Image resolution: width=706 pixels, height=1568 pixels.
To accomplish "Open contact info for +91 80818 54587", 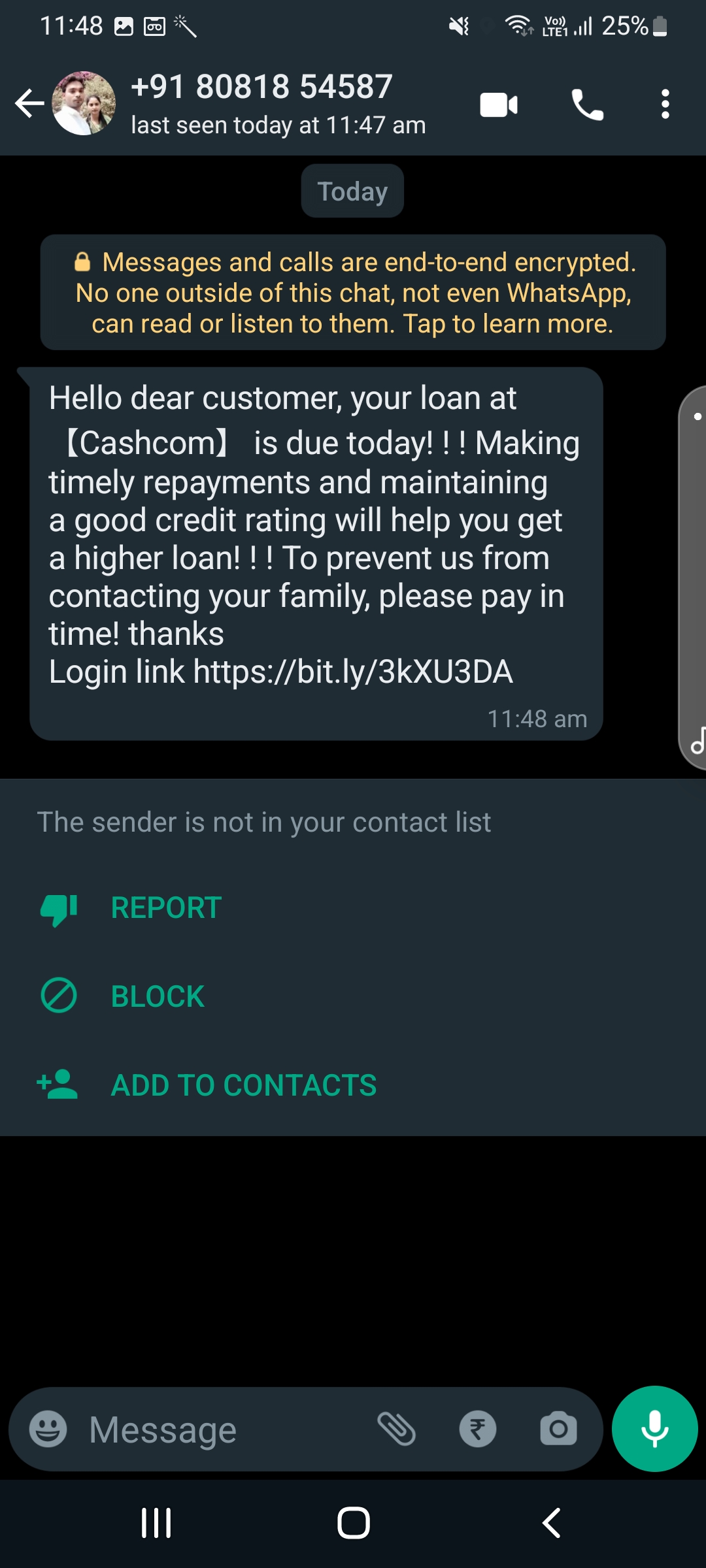I will 261,104.
